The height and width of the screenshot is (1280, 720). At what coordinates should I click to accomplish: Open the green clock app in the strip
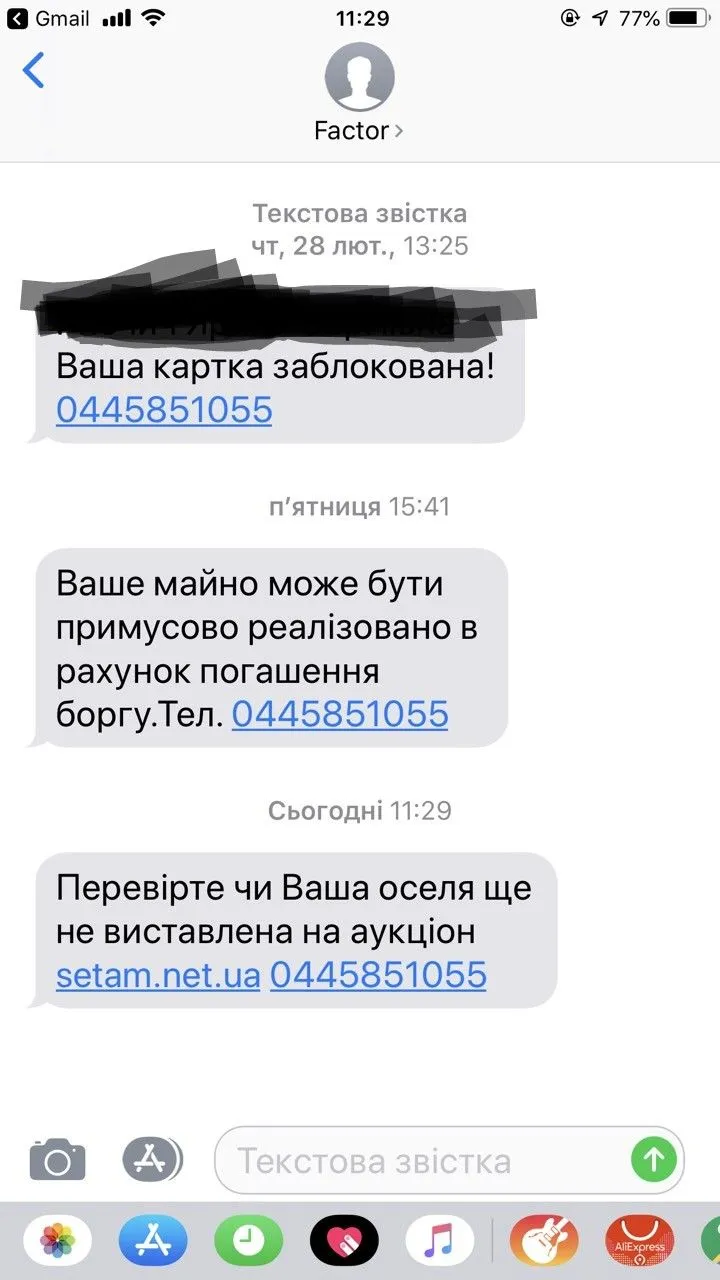tap(248, 1243)
